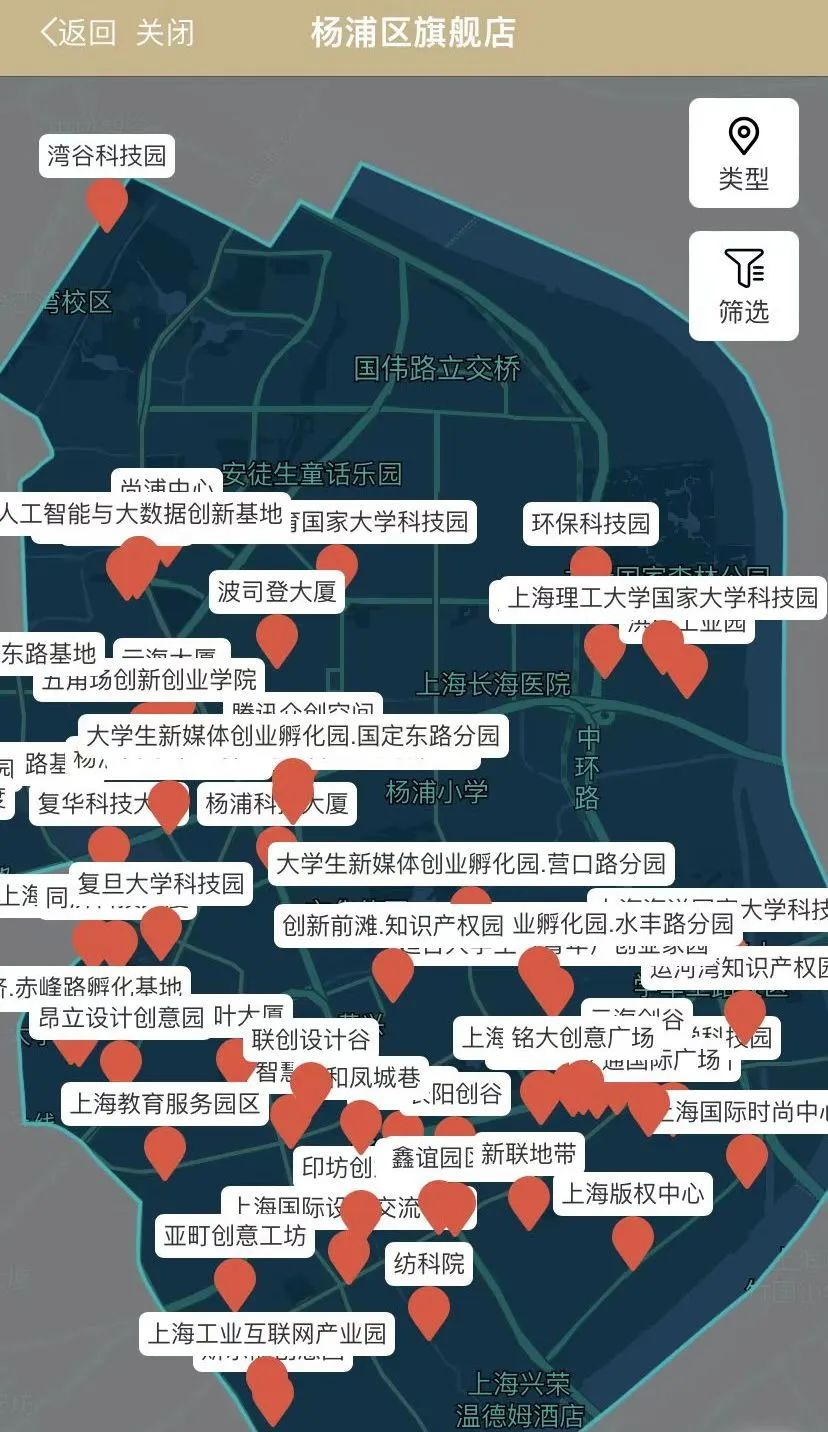This screenshot has height=1432, width=828.
Task: Select the 环保科技园 map marker
Action: 590,523
